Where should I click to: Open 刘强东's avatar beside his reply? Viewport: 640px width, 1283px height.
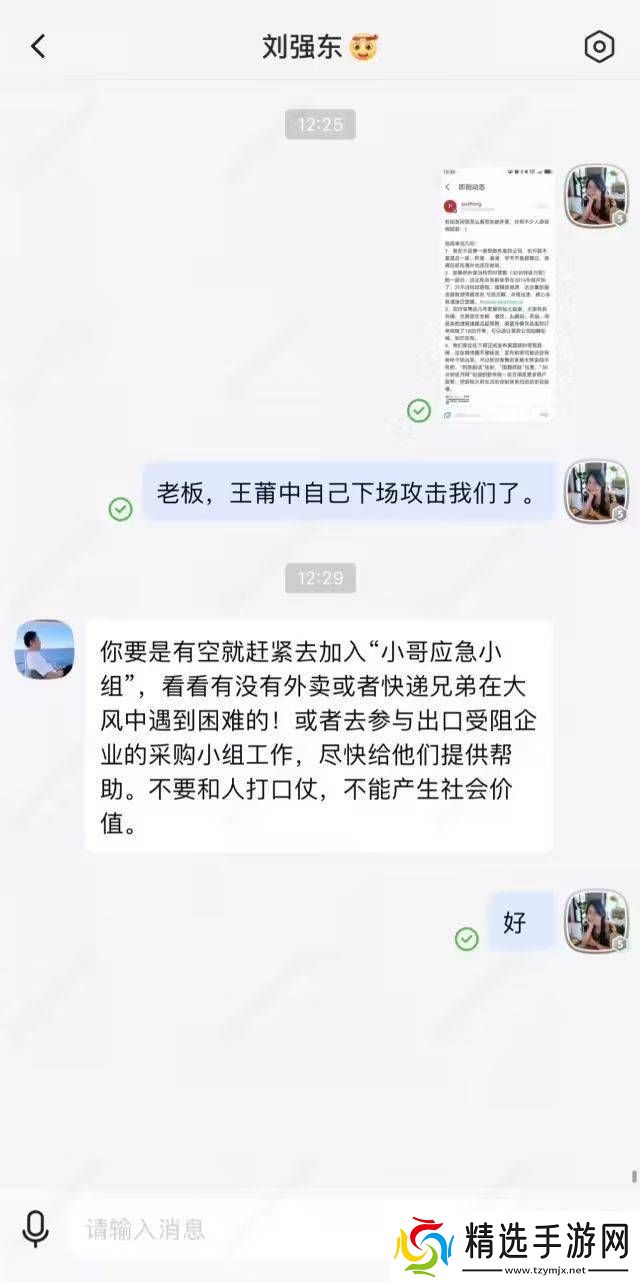click(44, 649)
